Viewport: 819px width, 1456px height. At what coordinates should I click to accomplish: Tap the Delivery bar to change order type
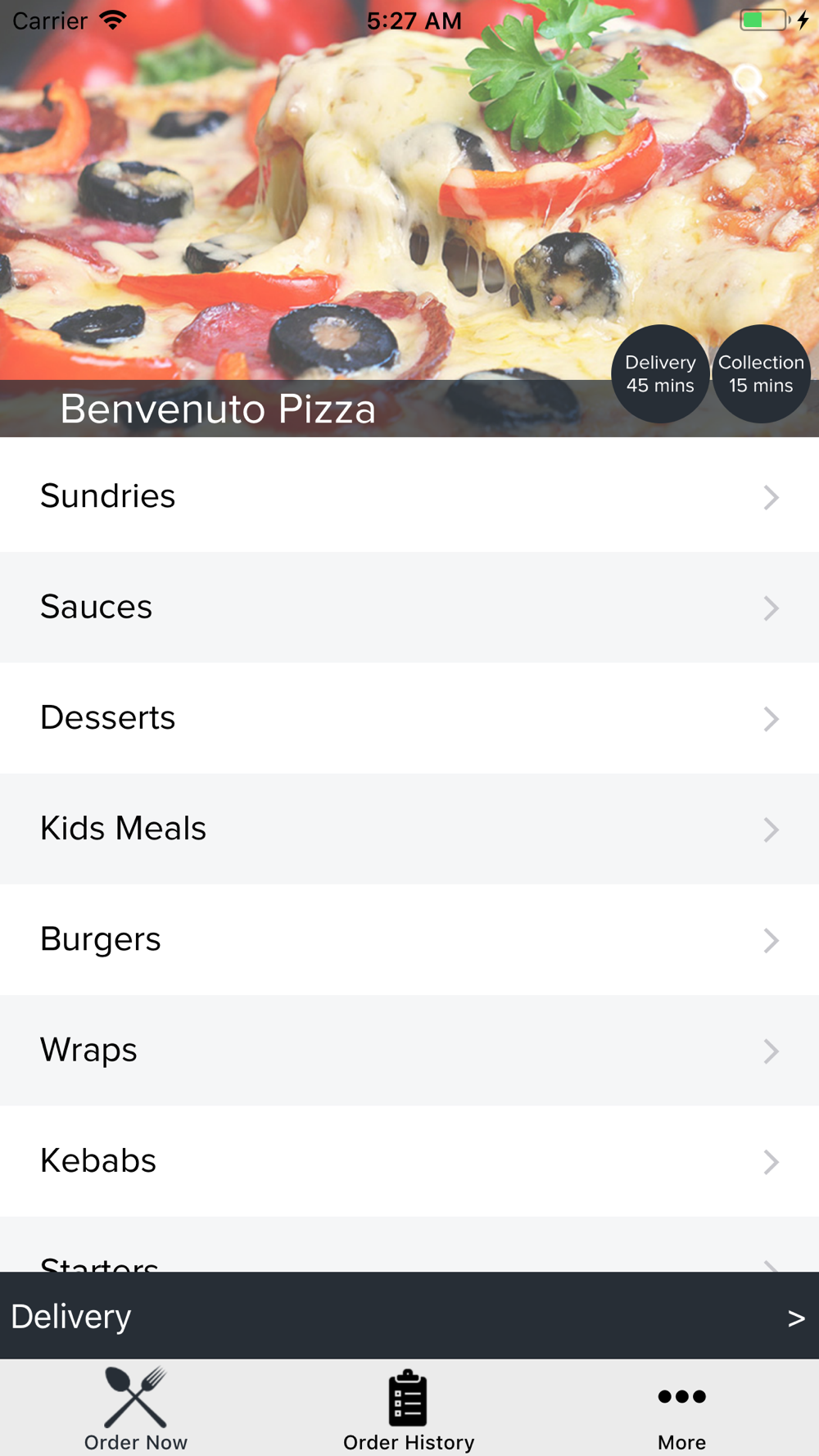click(409, 1316)
